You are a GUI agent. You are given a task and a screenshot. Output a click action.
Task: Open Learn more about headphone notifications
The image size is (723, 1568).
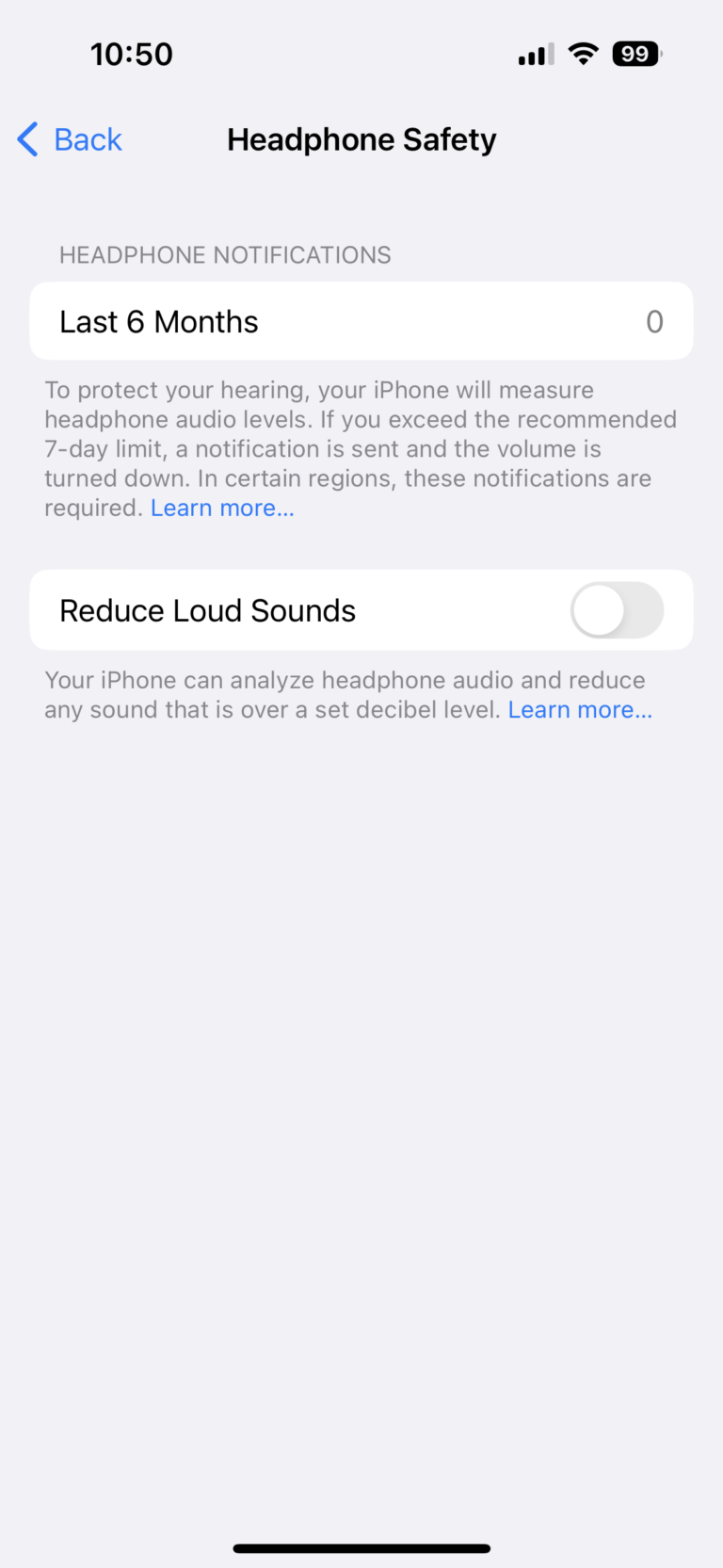pyautogui.click(x=222, y=507)
